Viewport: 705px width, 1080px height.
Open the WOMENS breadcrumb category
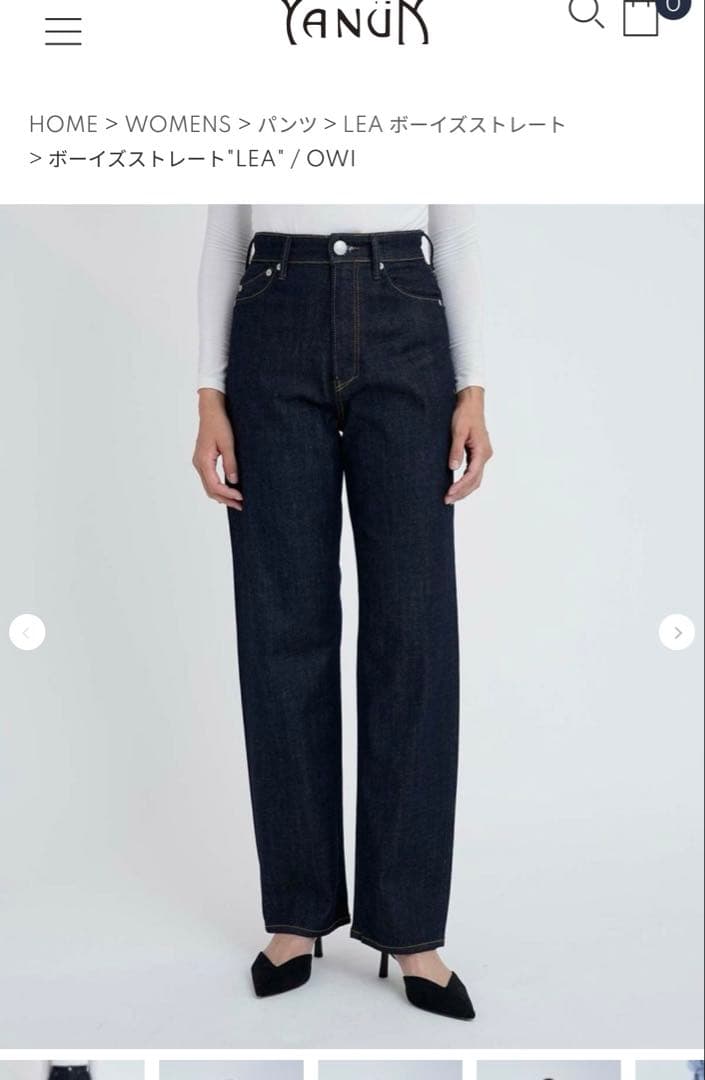(x=178, y=125)
